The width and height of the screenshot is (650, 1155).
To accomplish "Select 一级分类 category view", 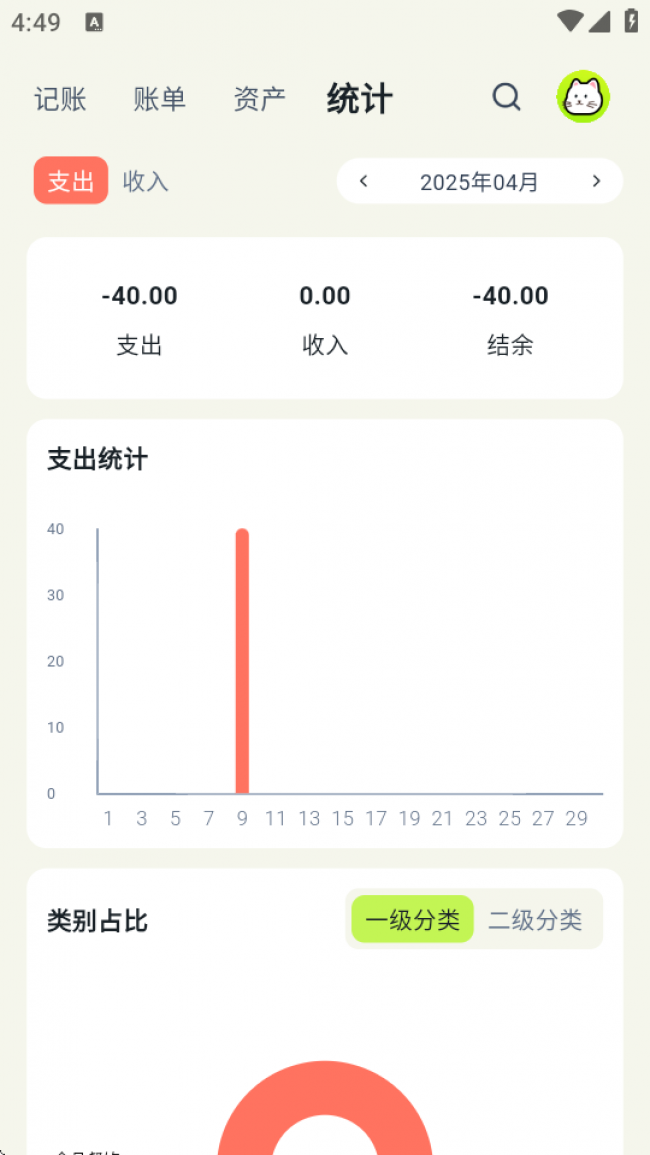I will [412, 919].
